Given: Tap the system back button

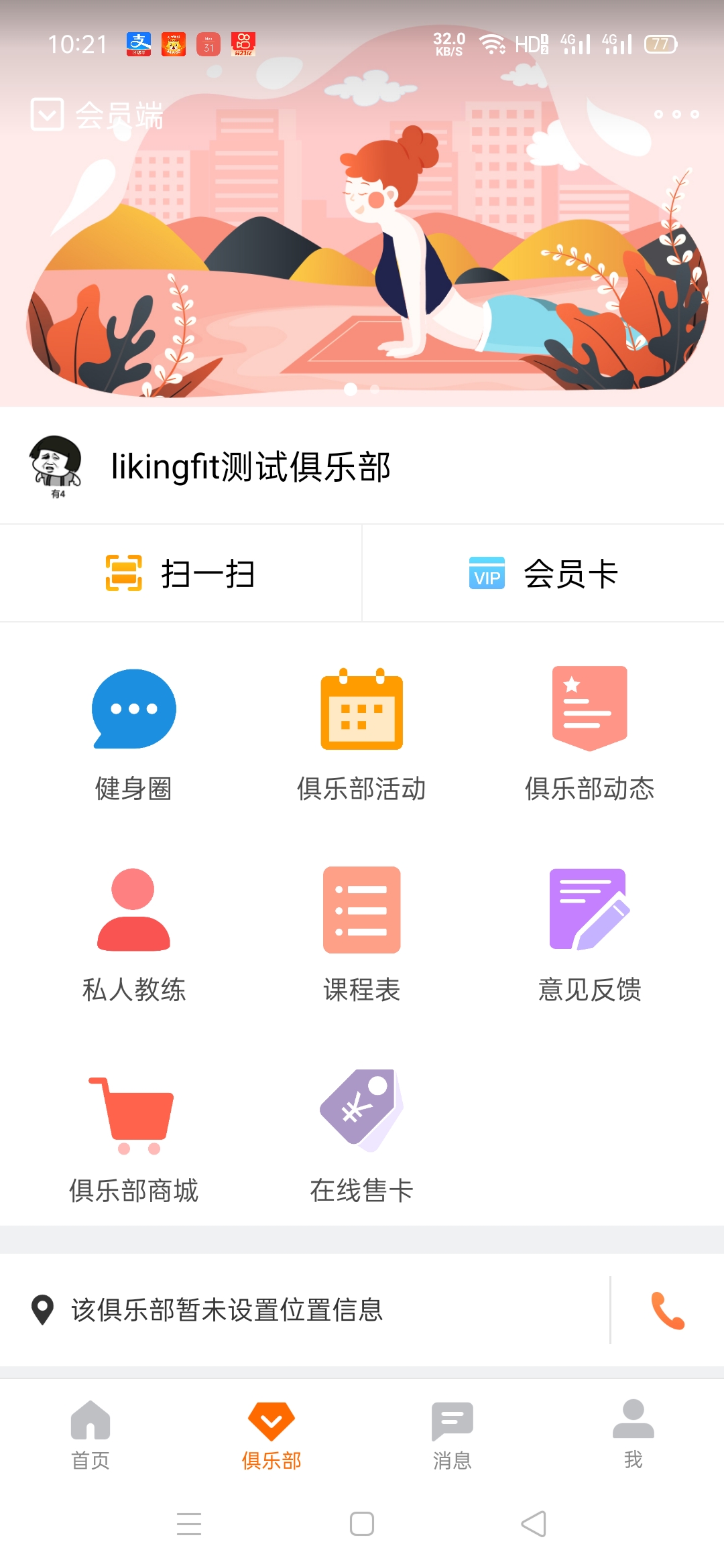Looking at the screenshot, I should click(x=534, y=1524).
